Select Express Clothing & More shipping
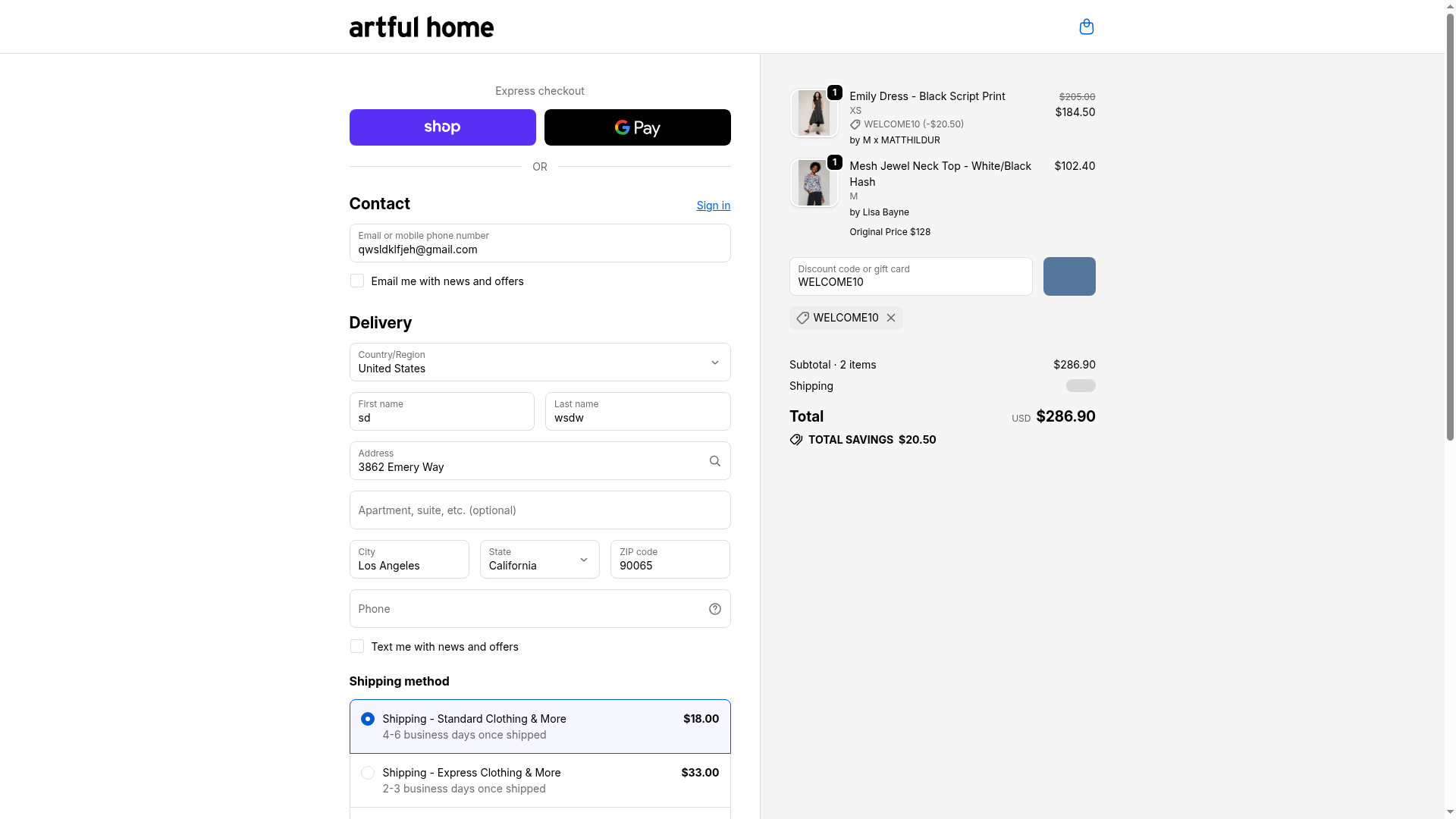 tap(368, 773)
